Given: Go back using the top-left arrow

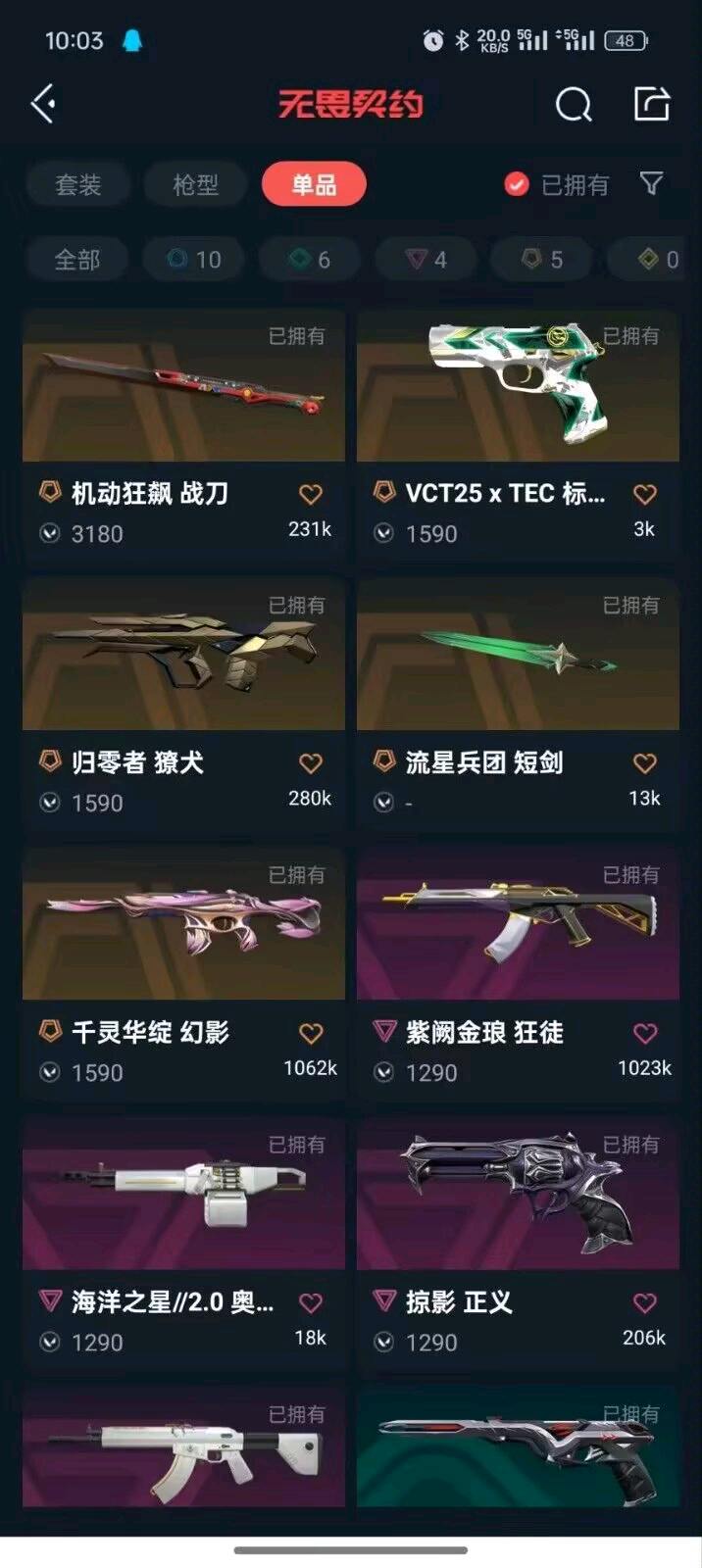Looking at the screenshot, I should 43,104.
